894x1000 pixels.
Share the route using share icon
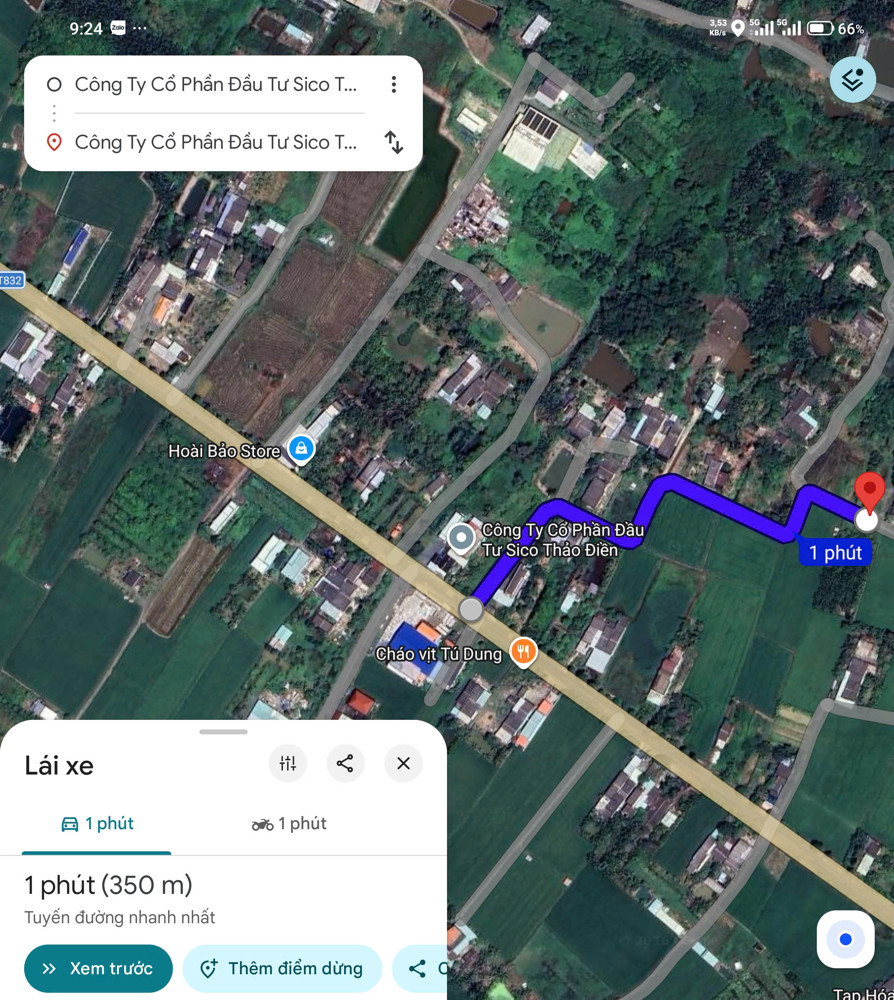click(x=345, y=763)
